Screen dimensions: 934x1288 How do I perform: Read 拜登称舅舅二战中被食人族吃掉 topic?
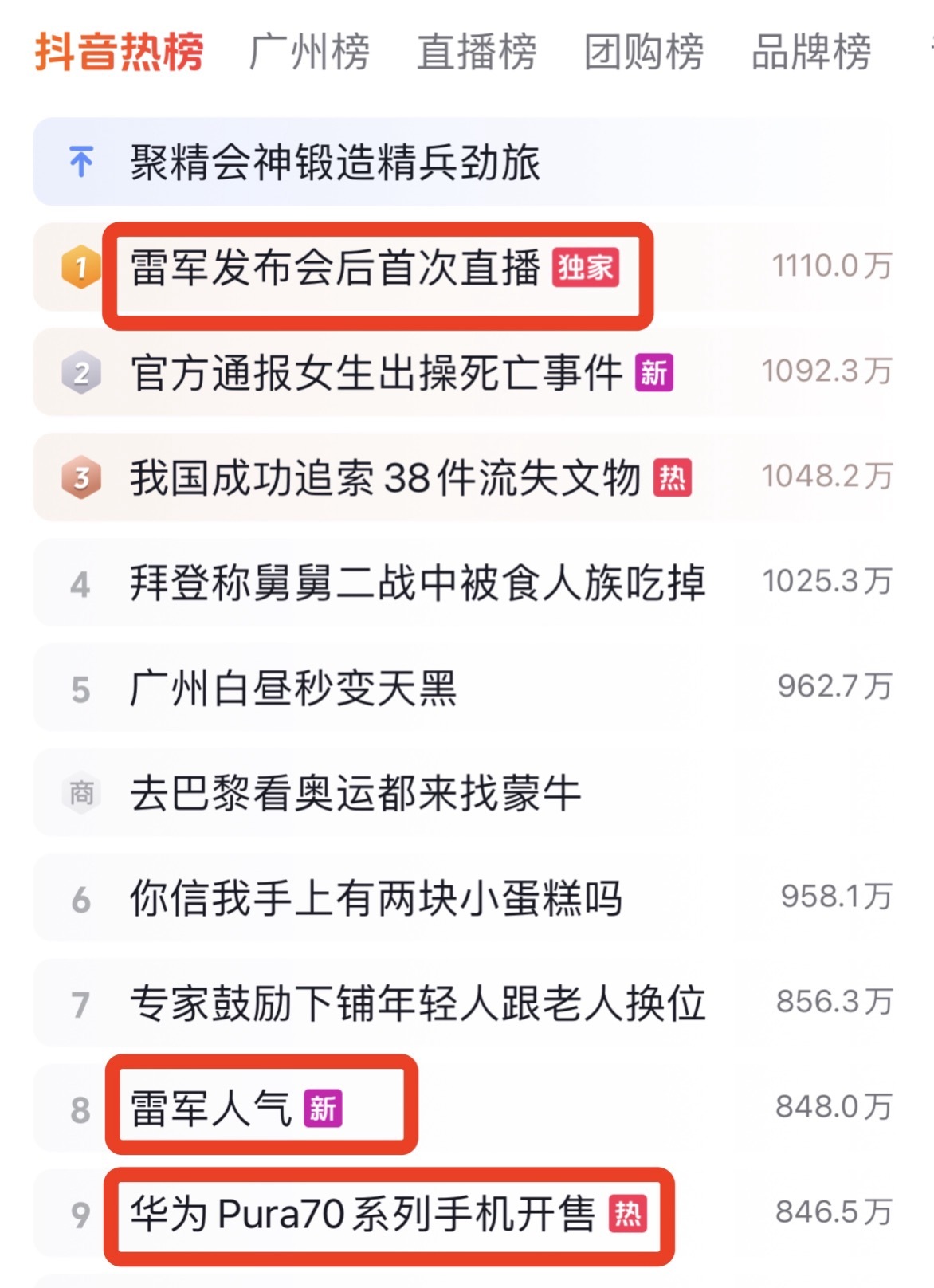pyautogui.click(x=417, y=583)
